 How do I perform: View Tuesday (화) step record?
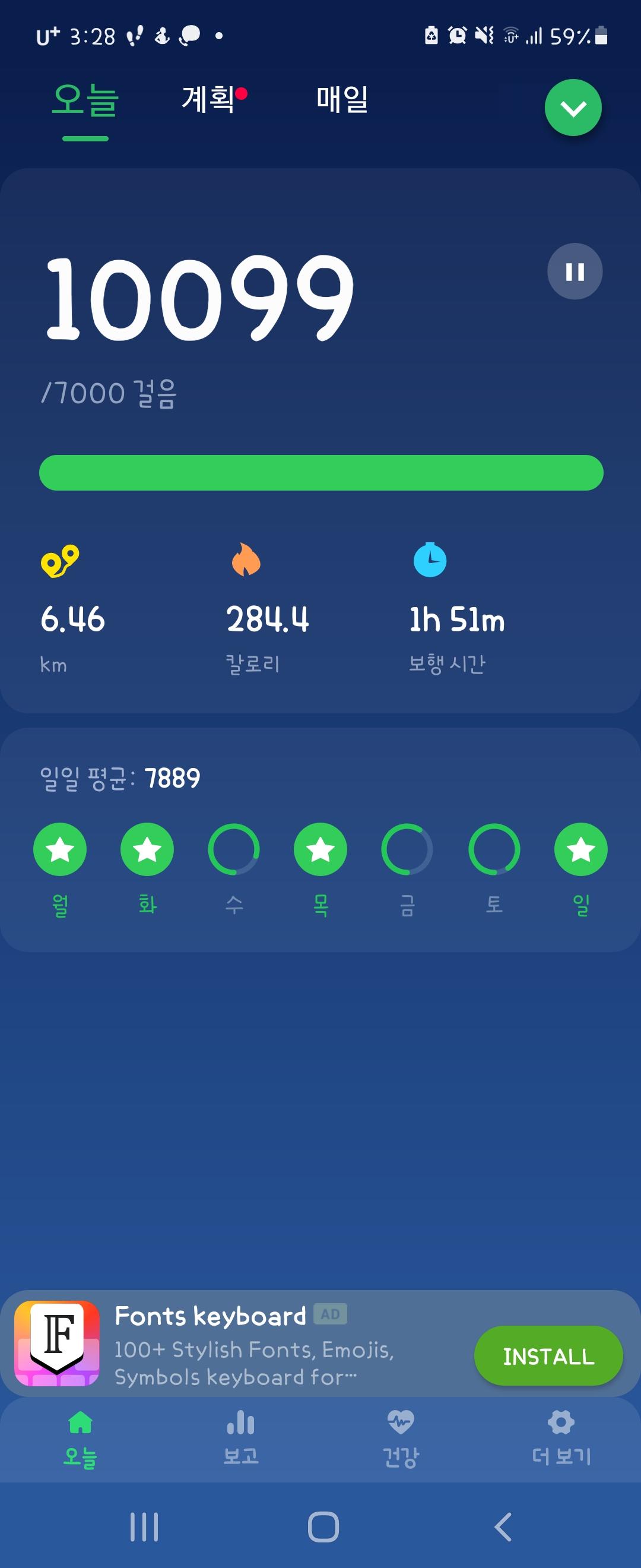(x=147, y=850)
